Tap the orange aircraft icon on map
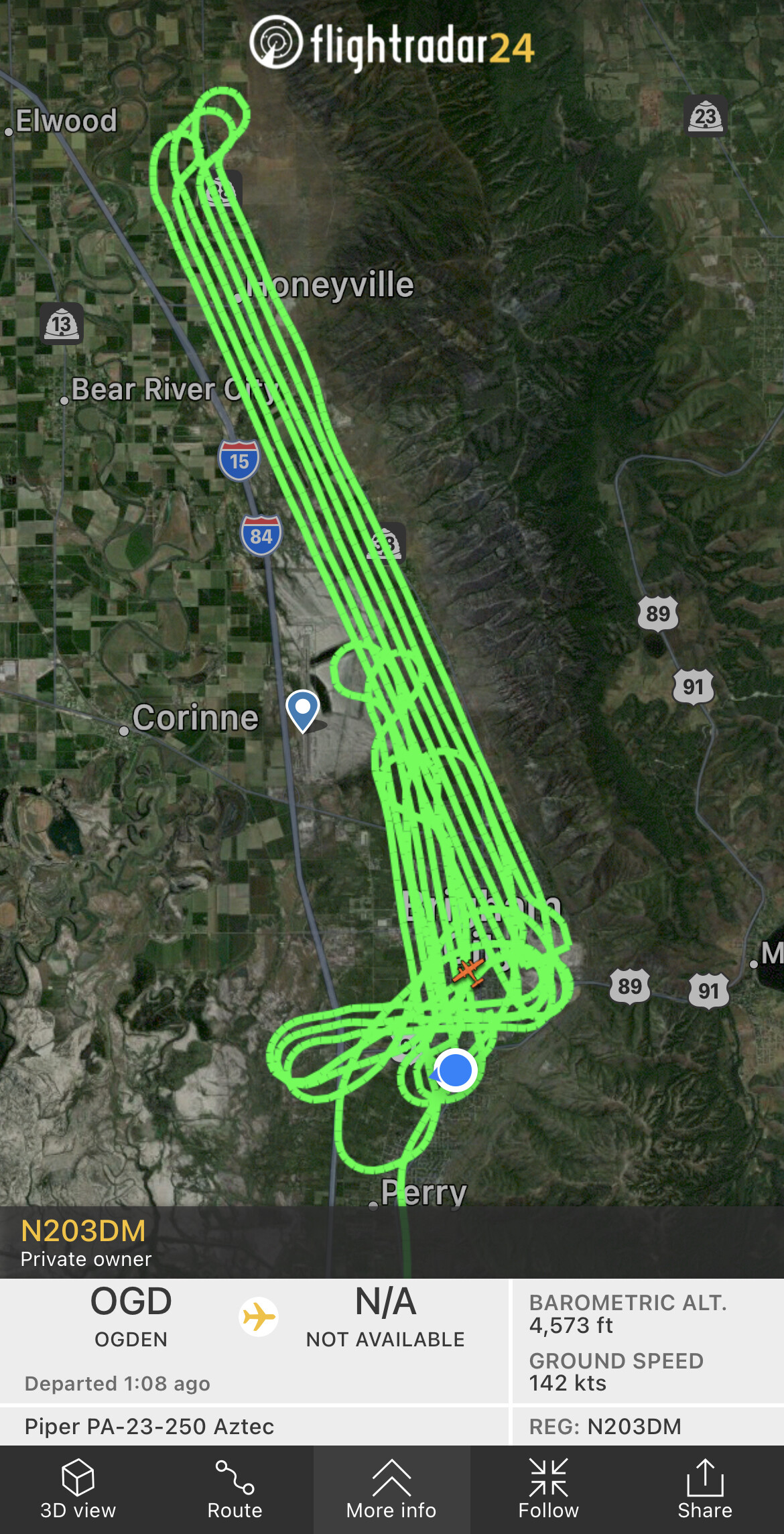This screenshot has width=784, height=1534. (468, 971)
